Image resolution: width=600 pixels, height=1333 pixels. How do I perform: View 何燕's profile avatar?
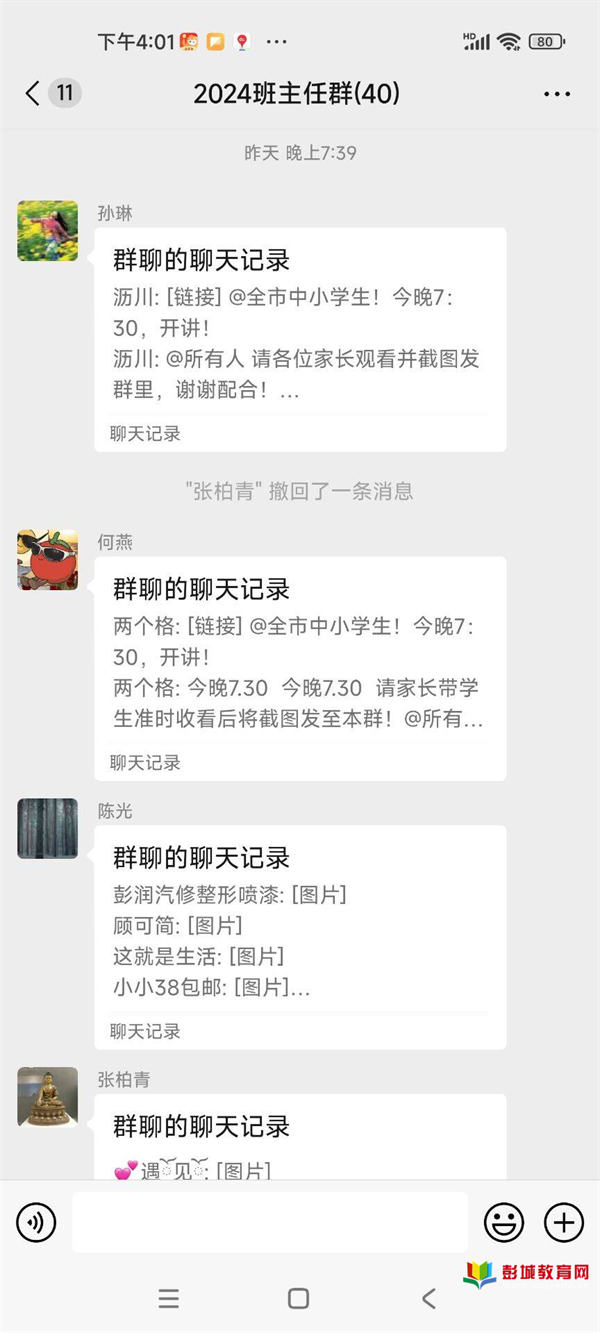pos(48,560)
